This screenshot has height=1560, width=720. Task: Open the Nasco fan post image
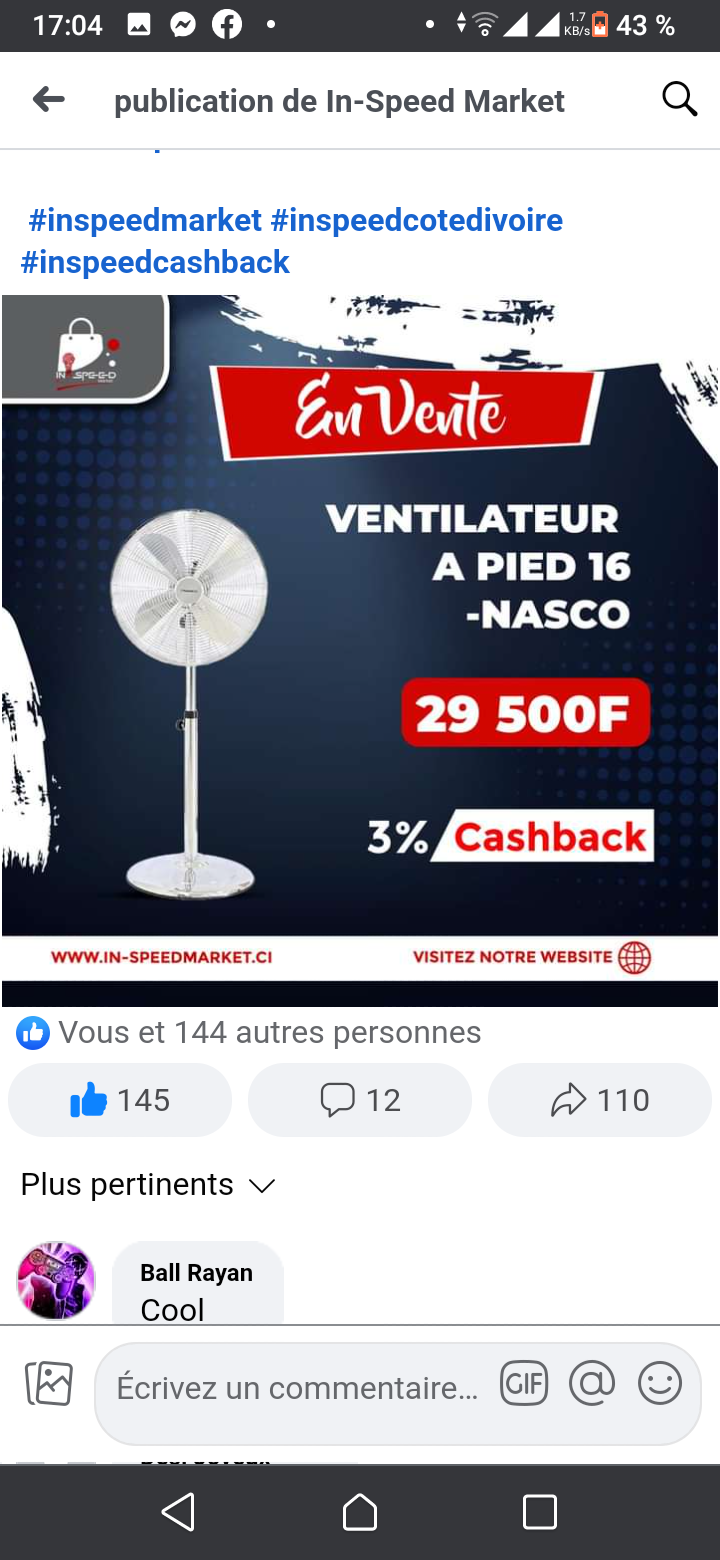point(360,650)
